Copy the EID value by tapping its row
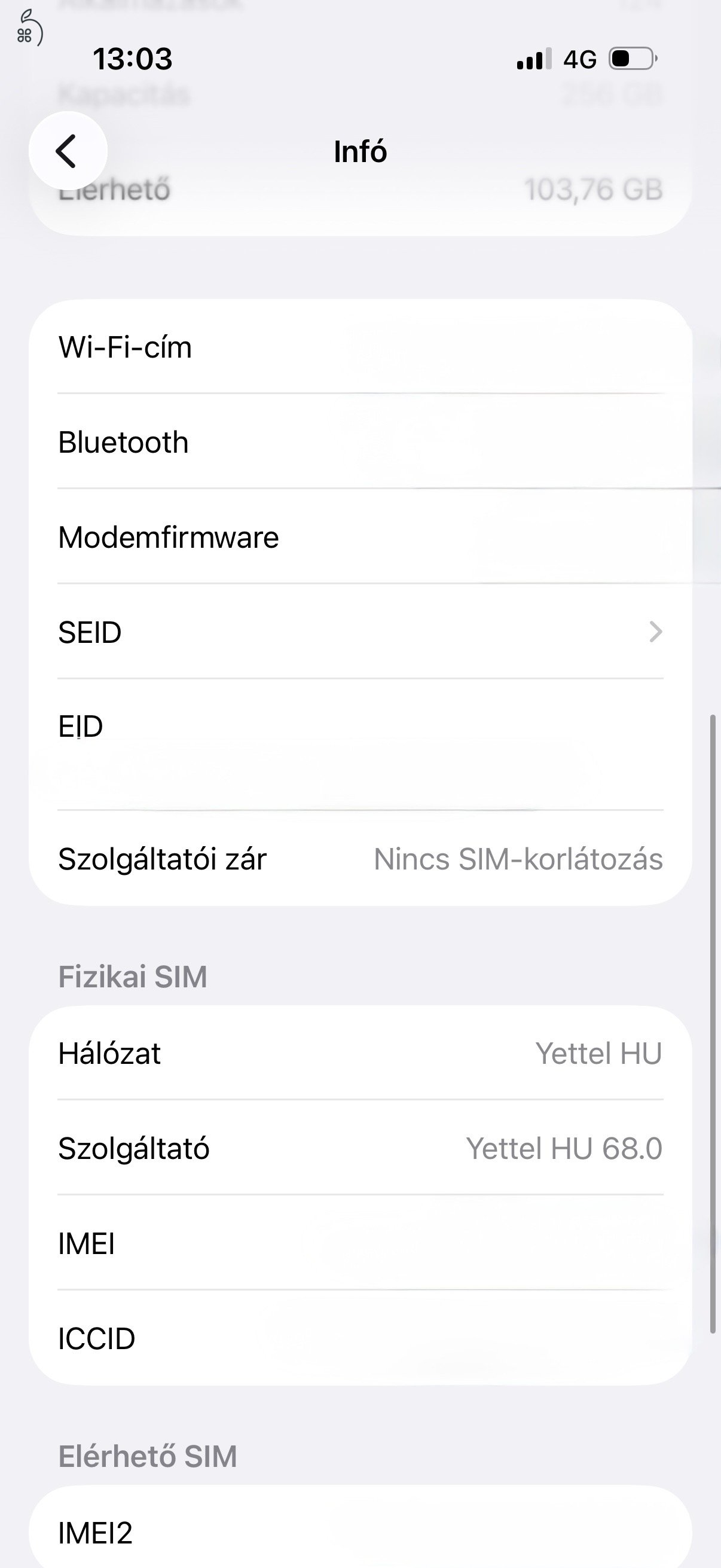 coord(360,725)
